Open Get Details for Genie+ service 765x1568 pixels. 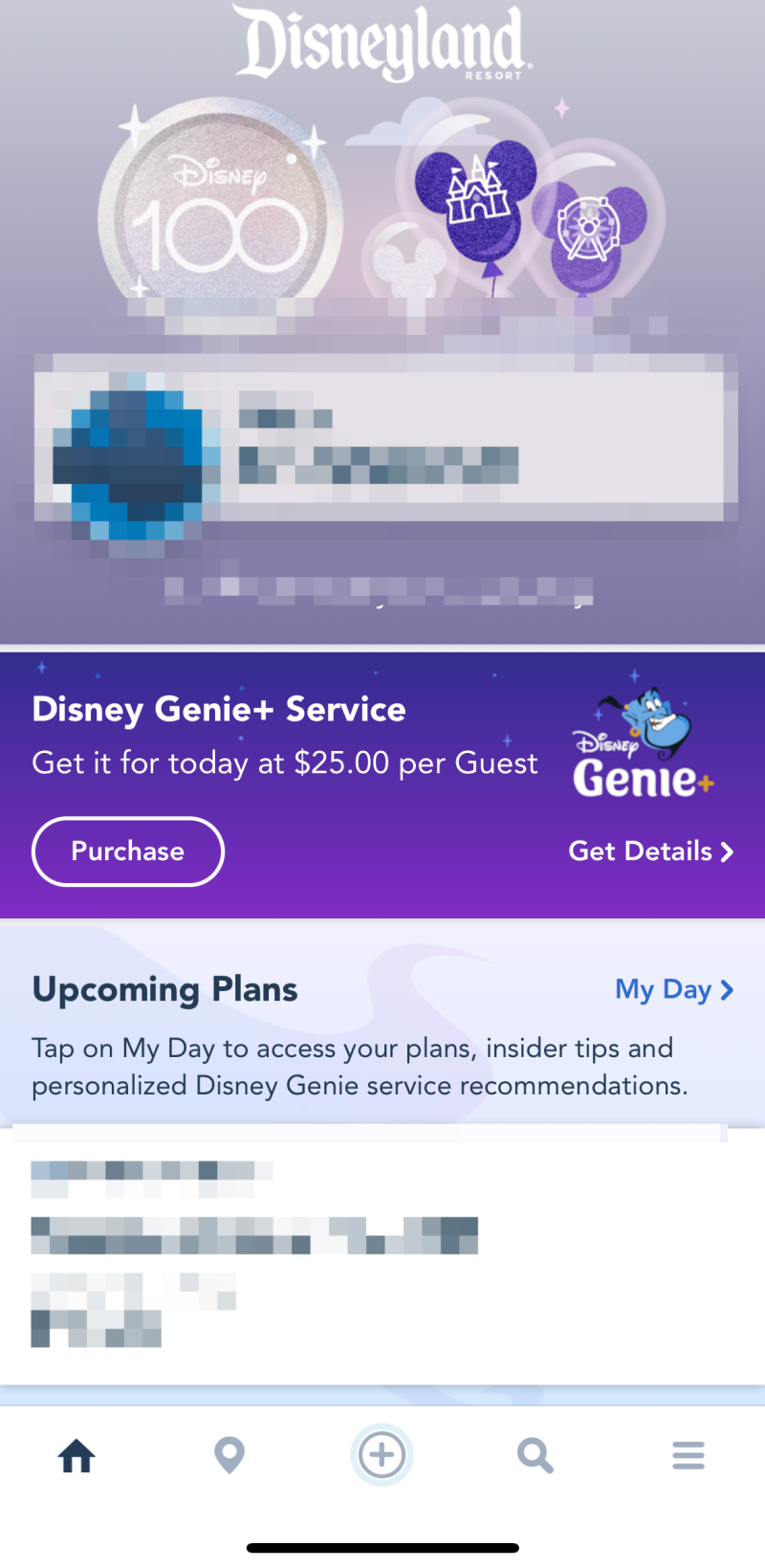click(x=650, y=851)
